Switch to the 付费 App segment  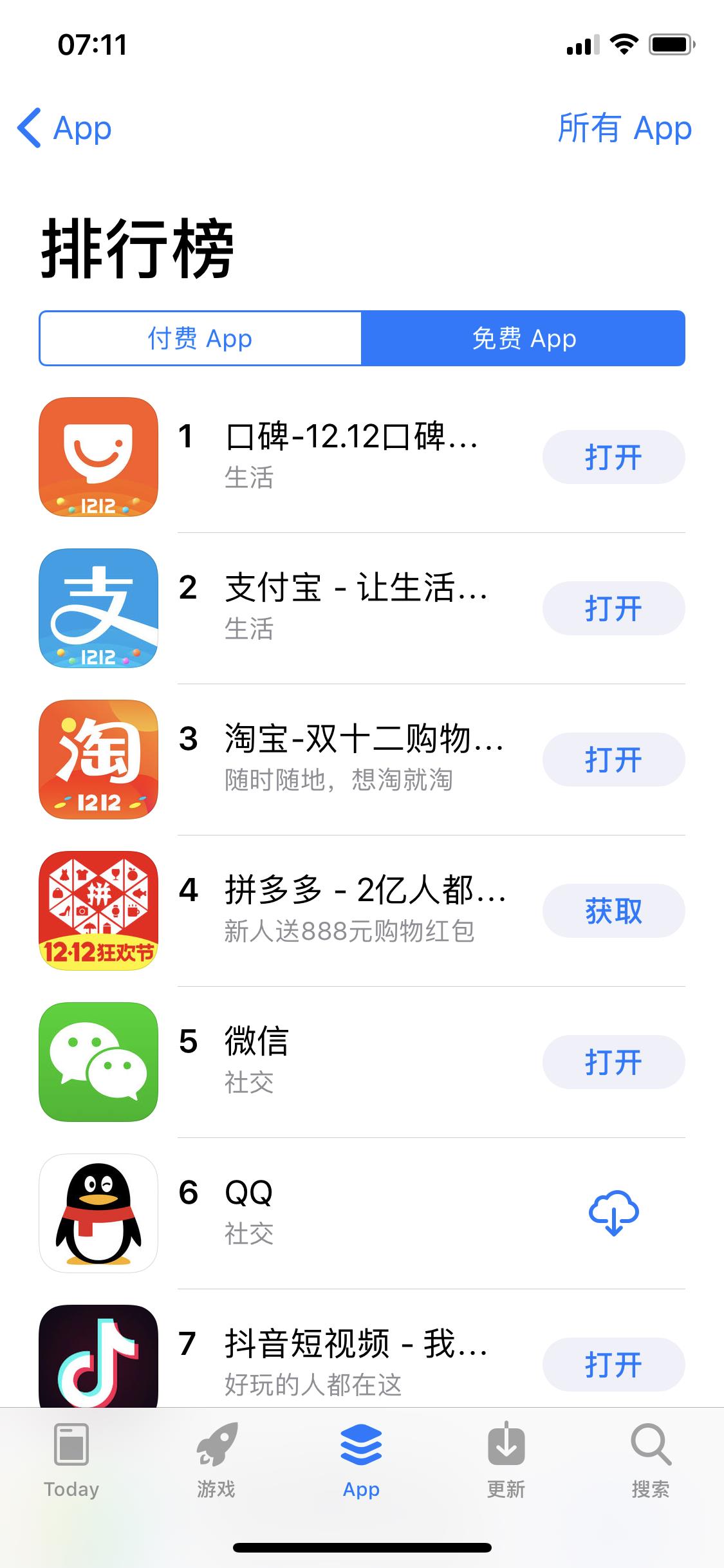click(200, 339)
